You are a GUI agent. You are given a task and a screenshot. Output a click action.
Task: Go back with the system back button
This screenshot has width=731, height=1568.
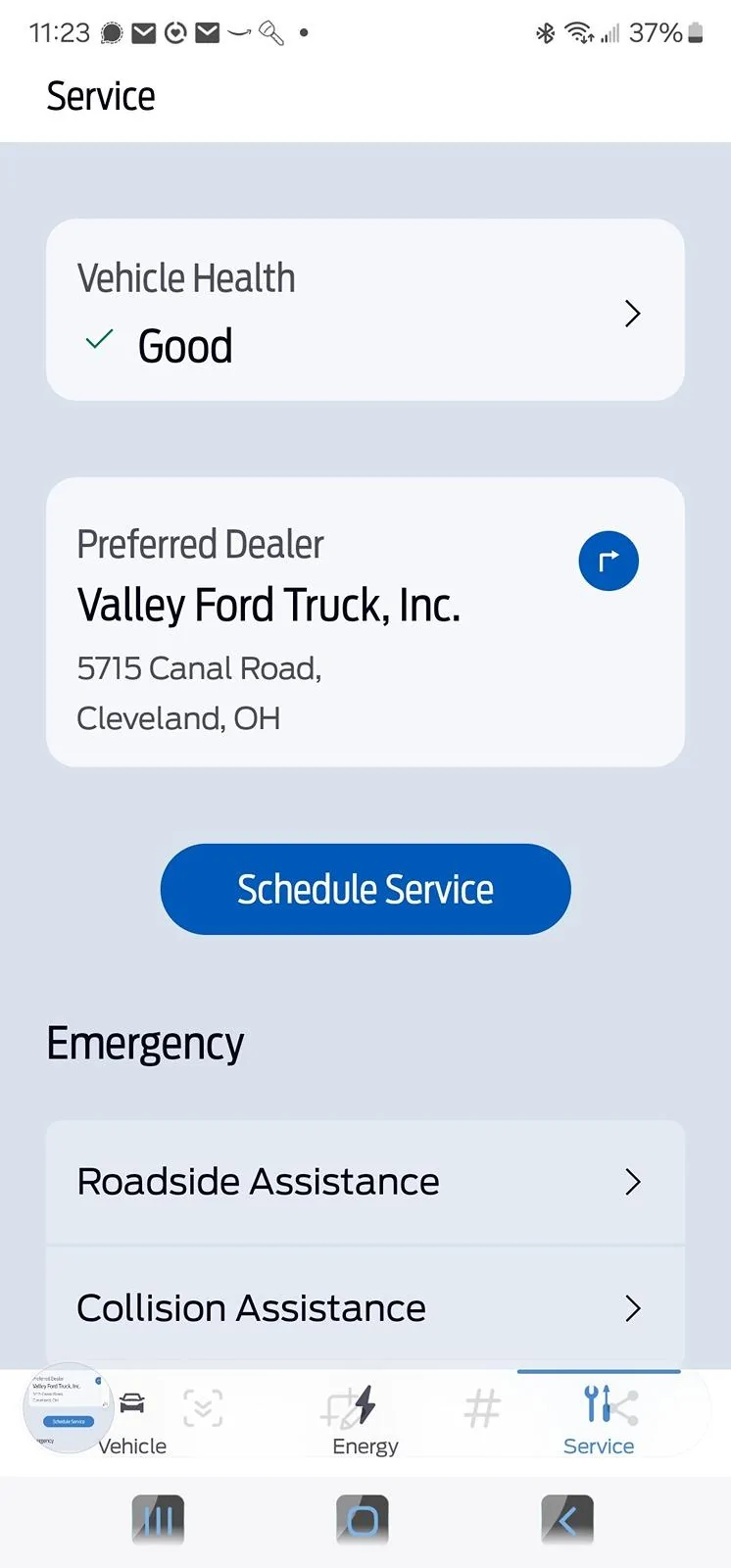[x=567, y=1520]
